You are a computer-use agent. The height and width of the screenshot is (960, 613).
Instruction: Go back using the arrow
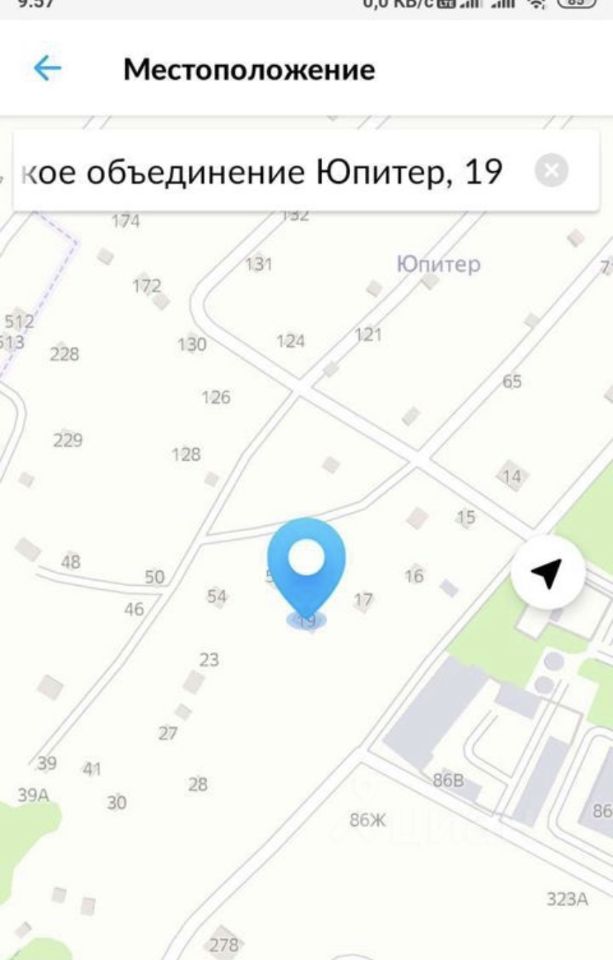(x=47, y=69)
